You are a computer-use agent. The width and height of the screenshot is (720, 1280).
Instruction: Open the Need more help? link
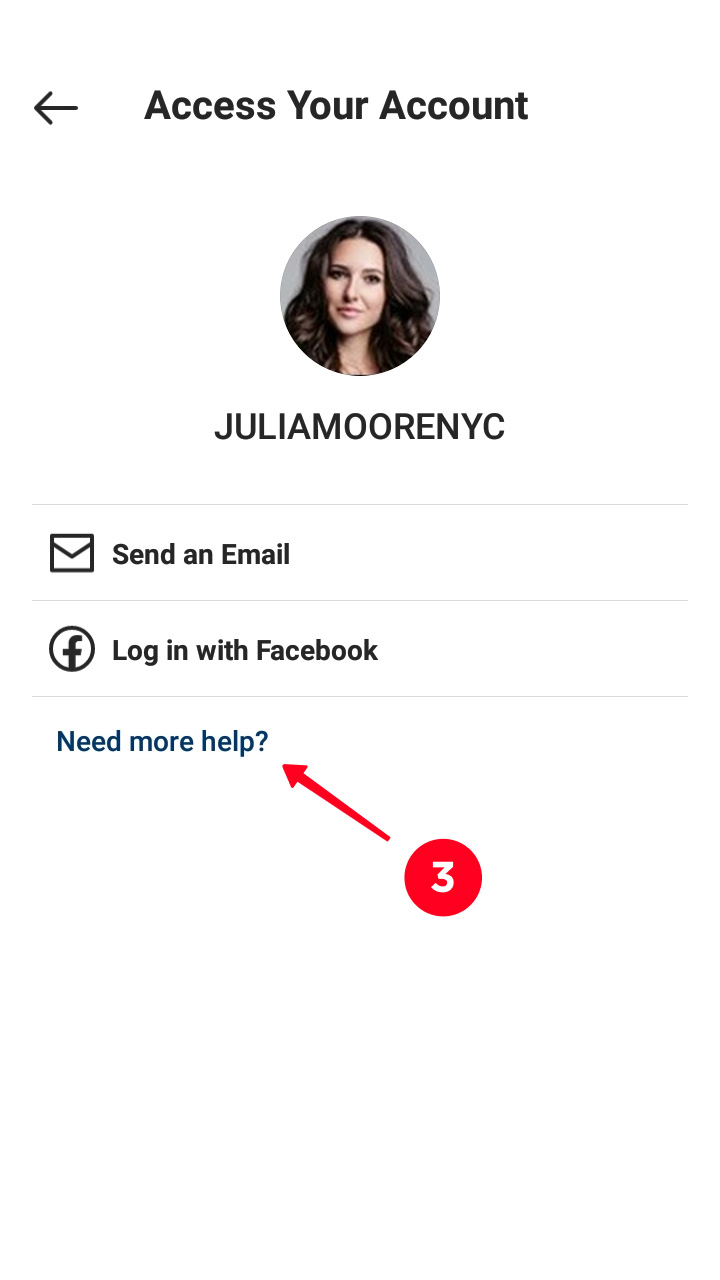(x=162, y=741)
